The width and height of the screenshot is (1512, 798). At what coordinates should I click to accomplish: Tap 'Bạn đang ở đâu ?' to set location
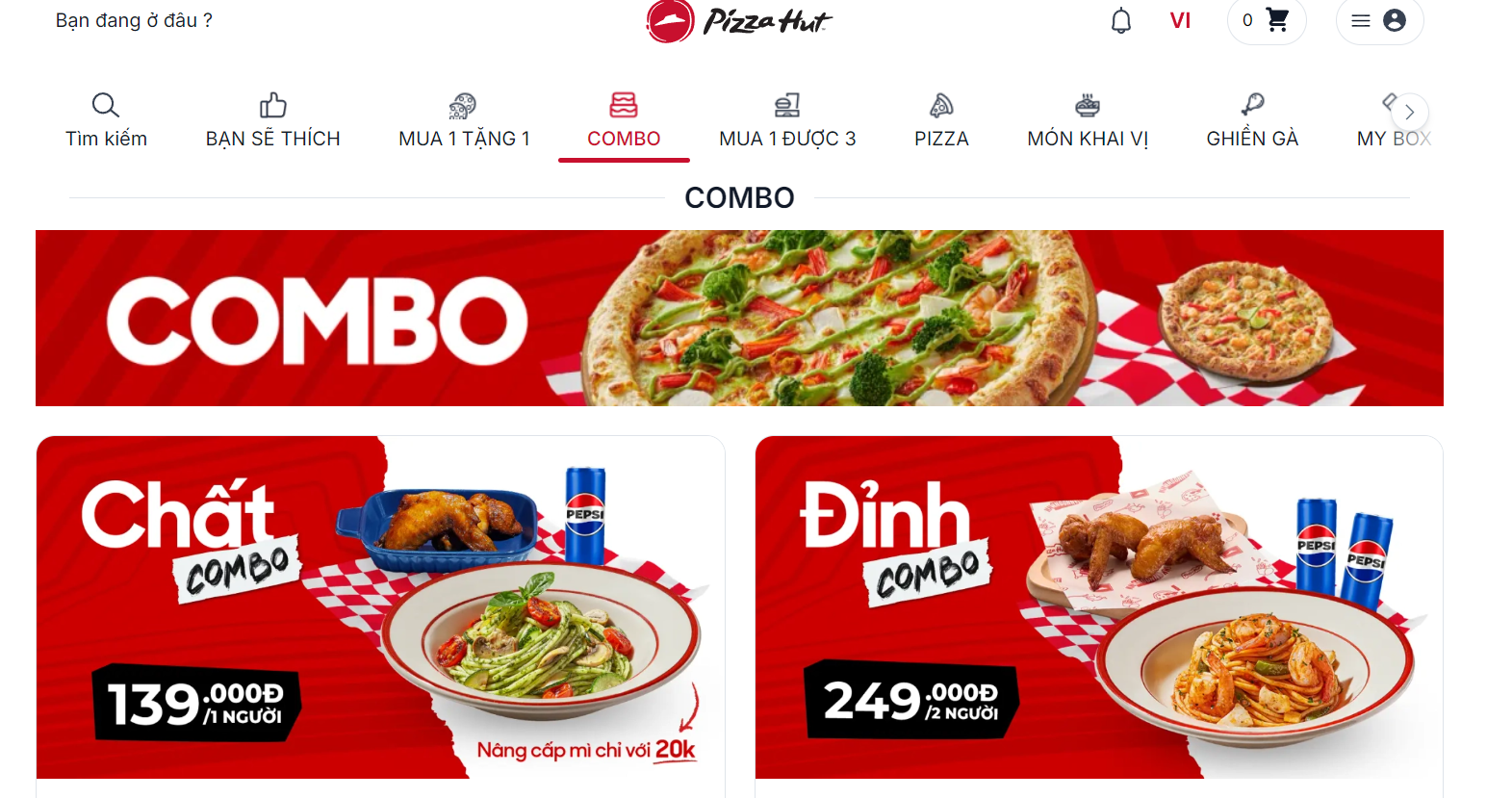134,20
